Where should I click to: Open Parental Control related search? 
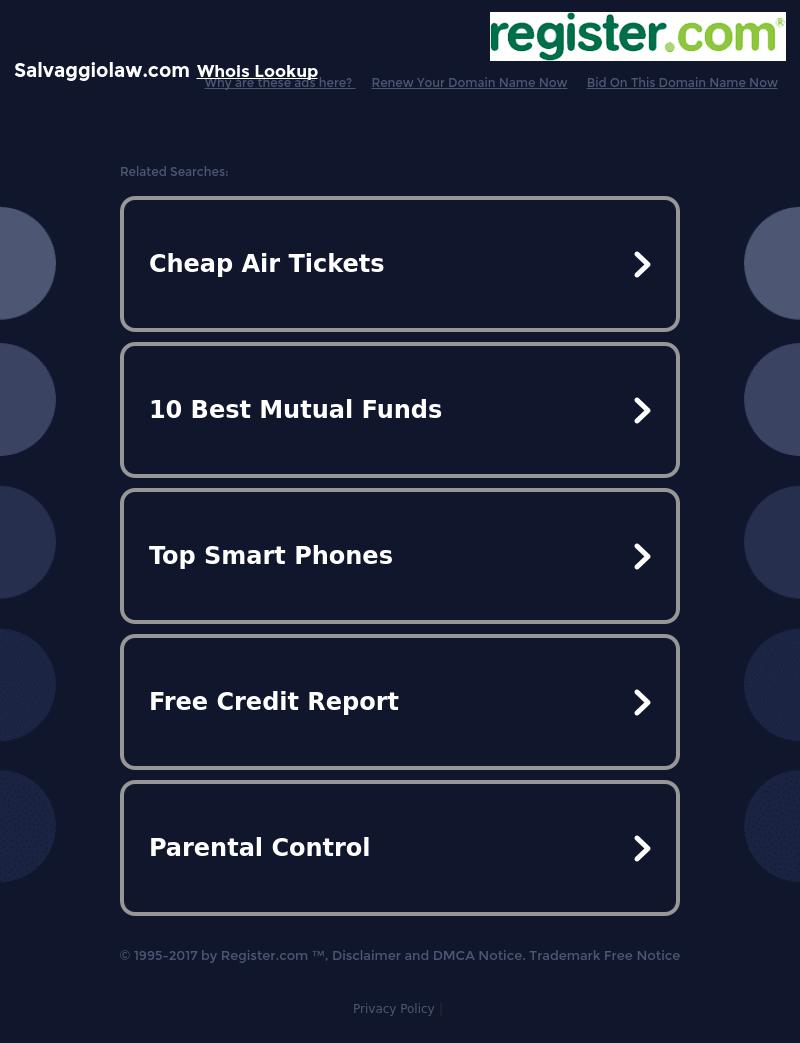click(400, 848)
